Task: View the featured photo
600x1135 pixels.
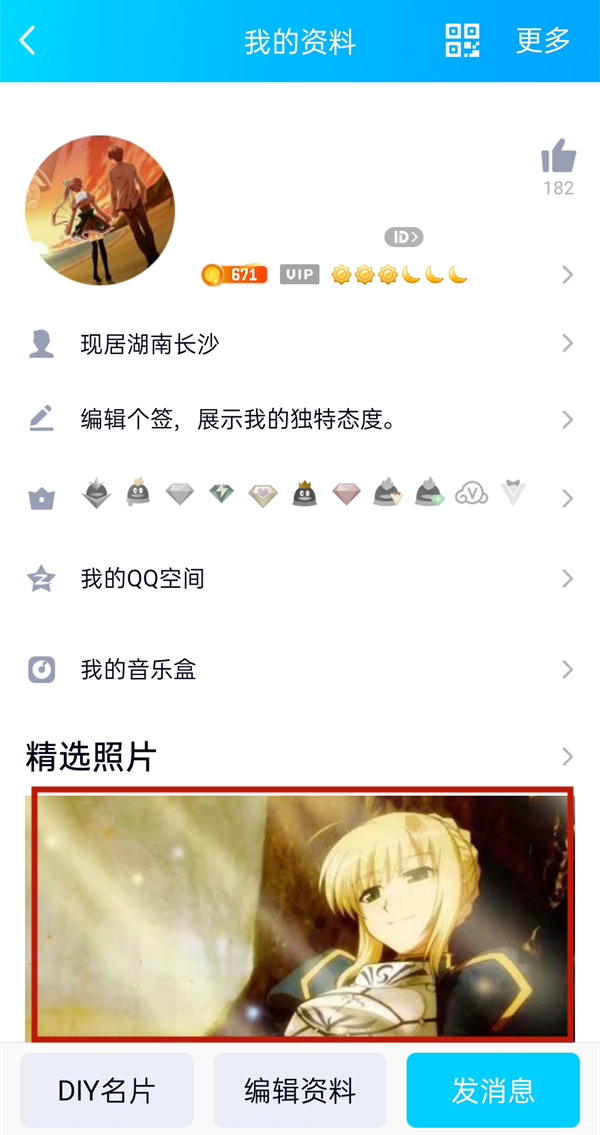Action: (x=301, y=913)
